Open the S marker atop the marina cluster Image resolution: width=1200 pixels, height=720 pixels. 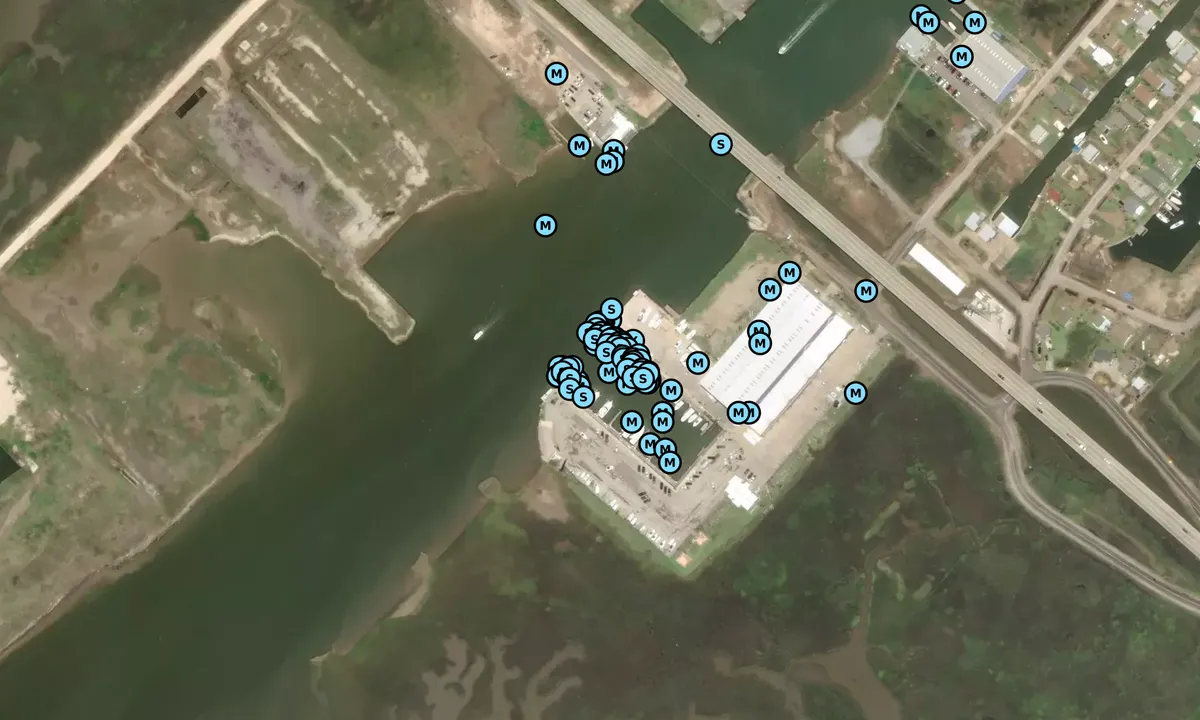611,309
